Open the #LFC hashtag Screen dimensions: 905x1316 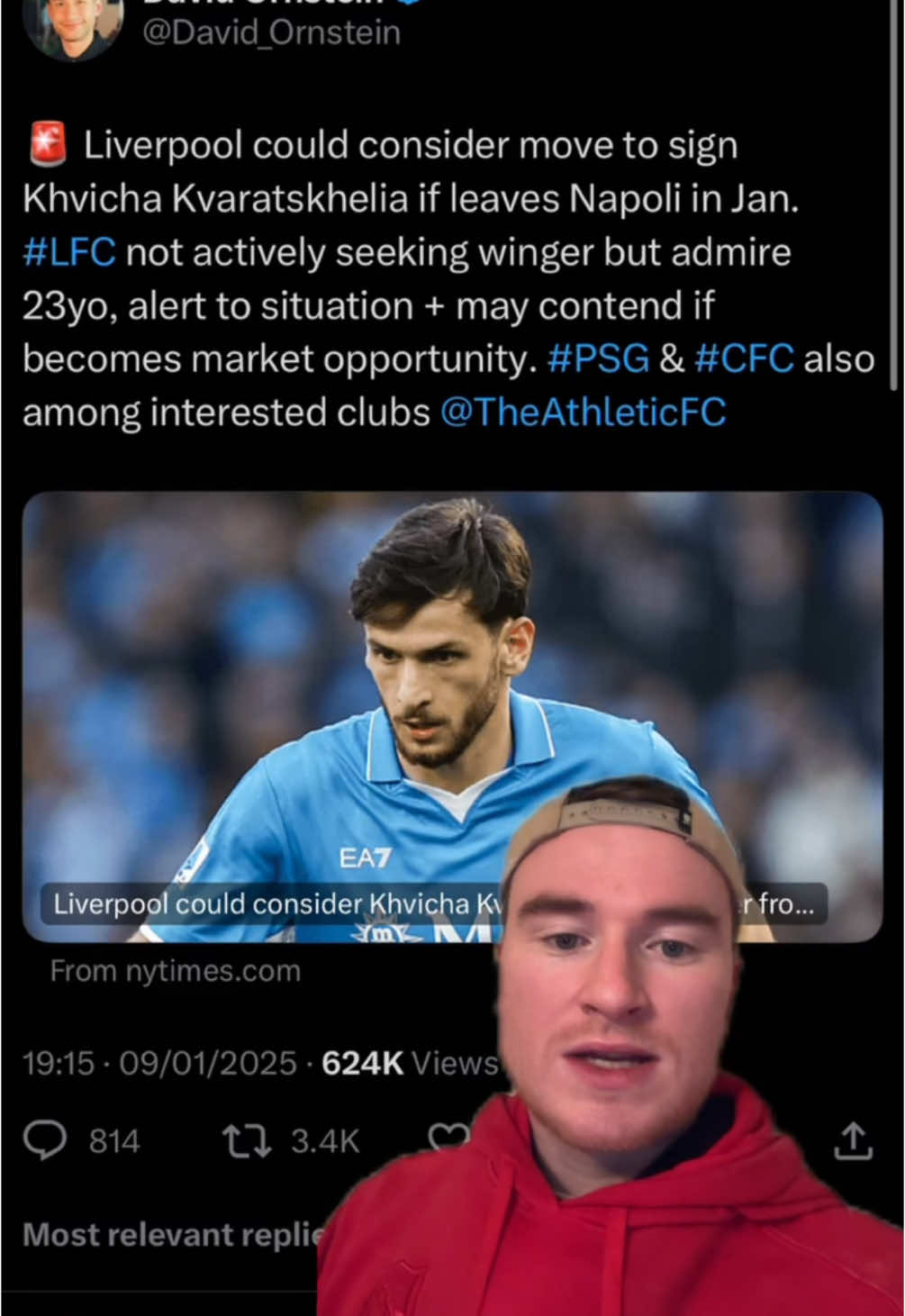[69, 252]
